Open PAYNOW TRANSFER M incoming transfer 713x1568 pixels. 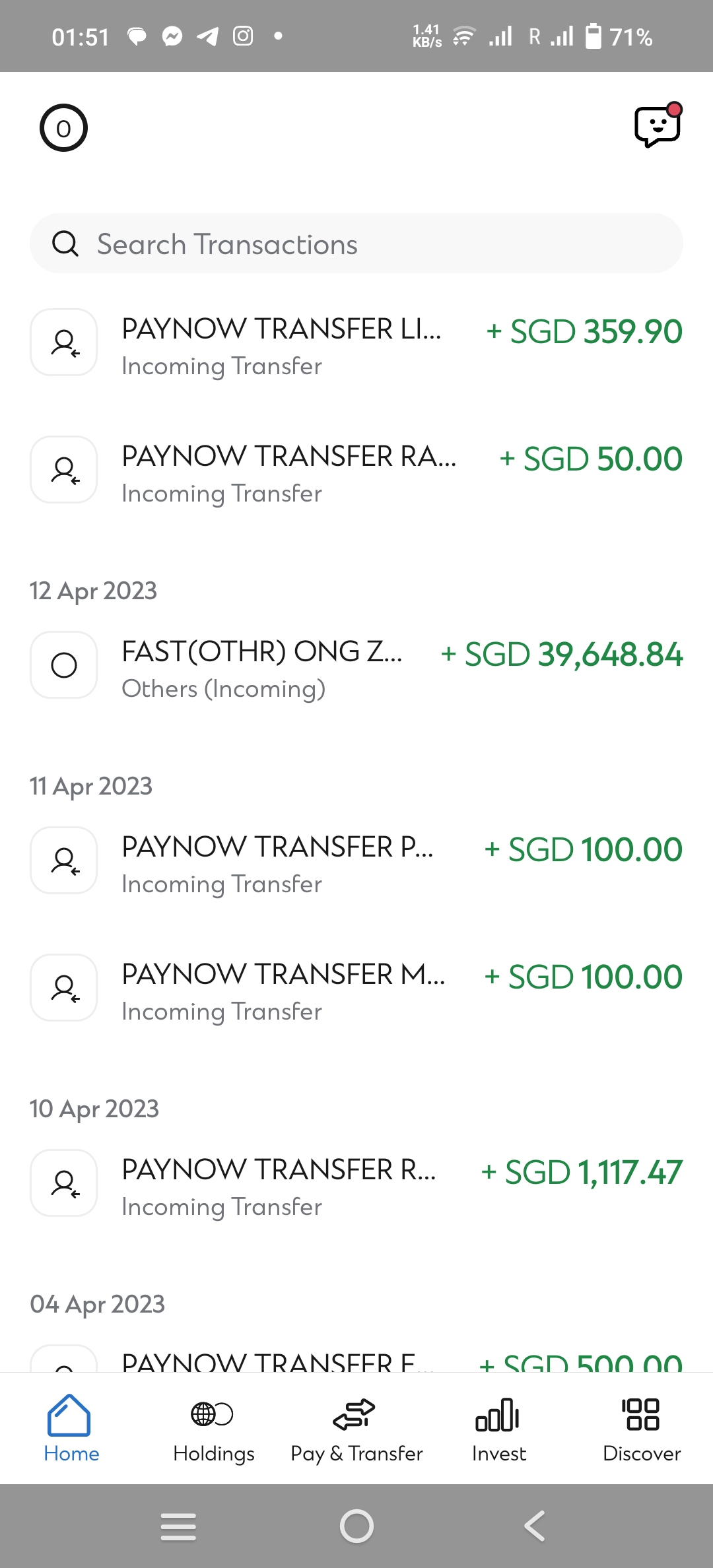(356, 989)
